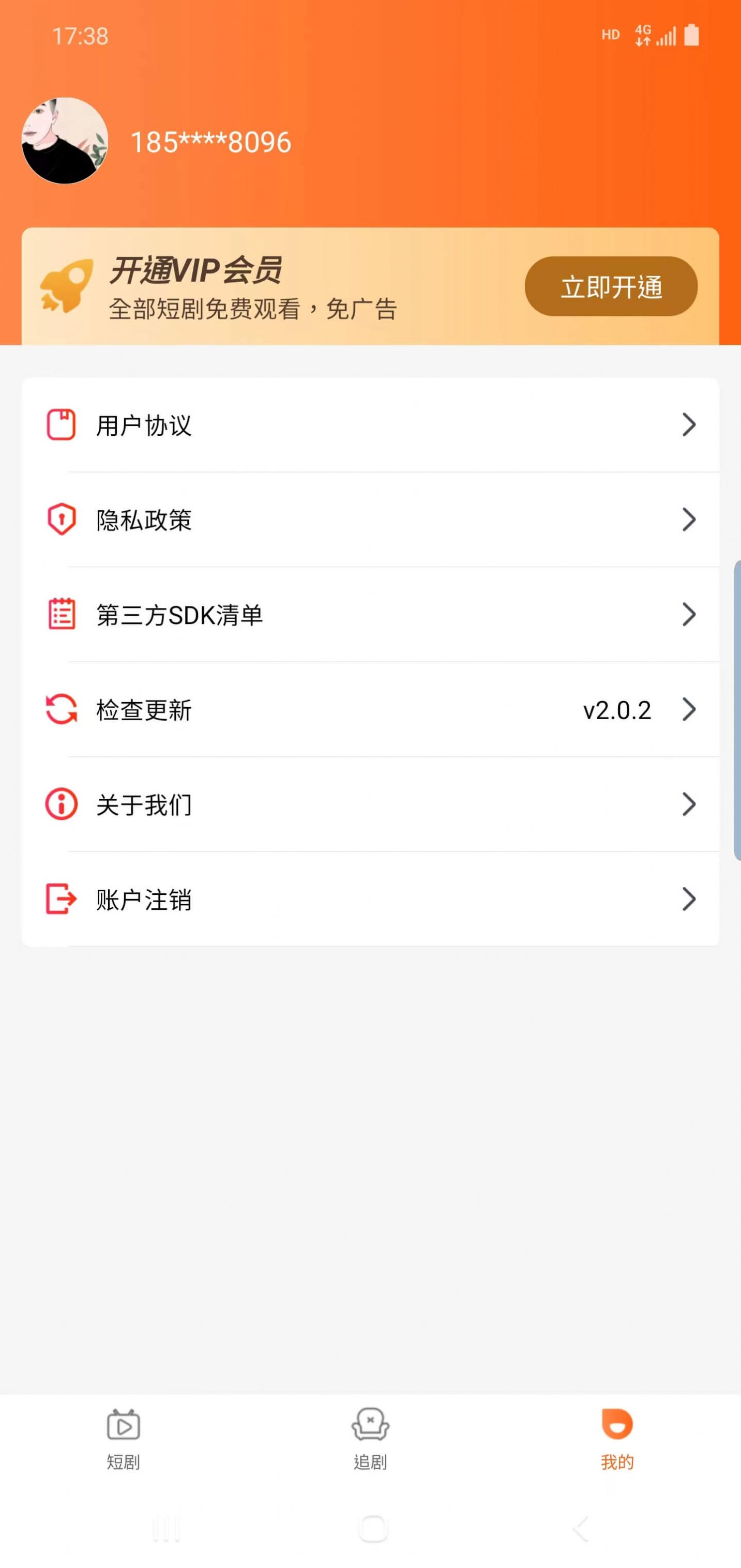Click the account deletion logout icon
This screenshot has width=741, height=1568.
click(61, 900)
